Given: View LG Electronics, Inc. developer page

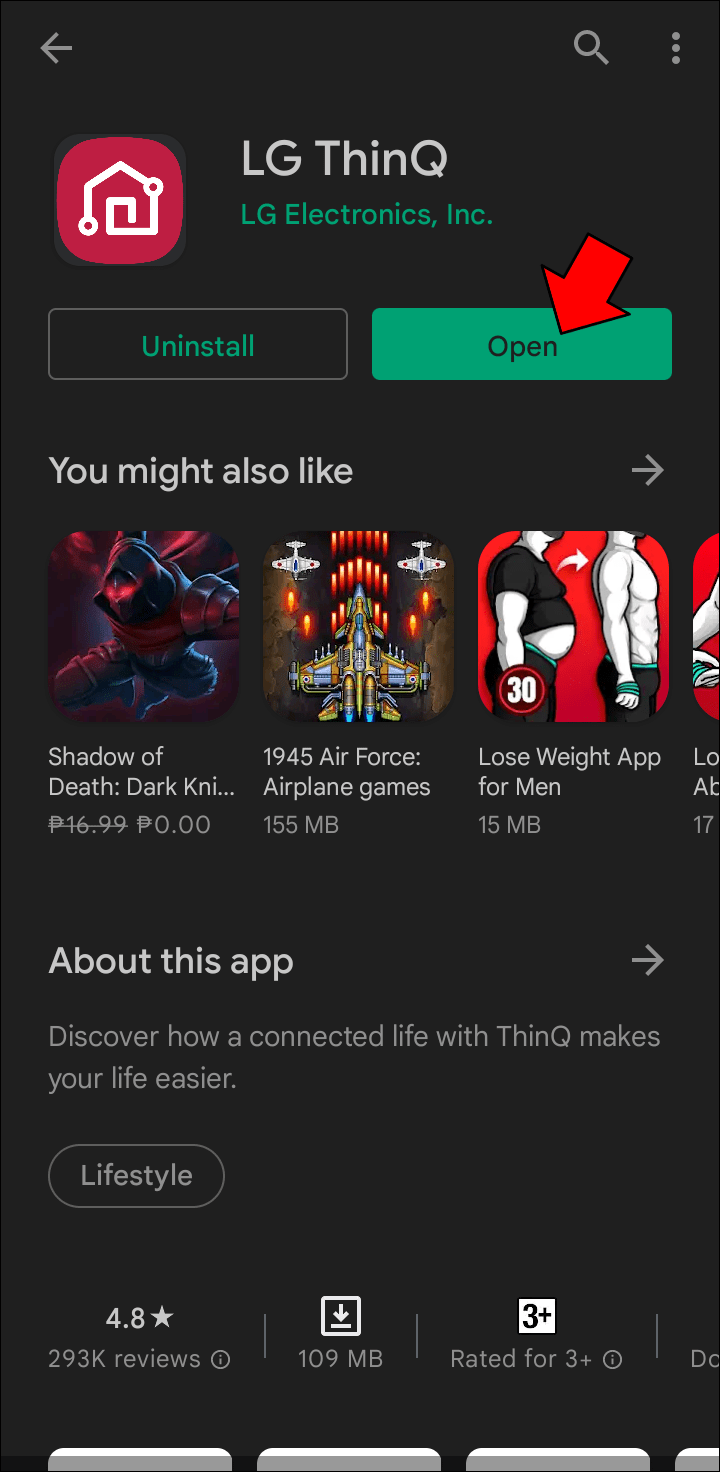Looking at the screenshot, I should click(366, 214).
